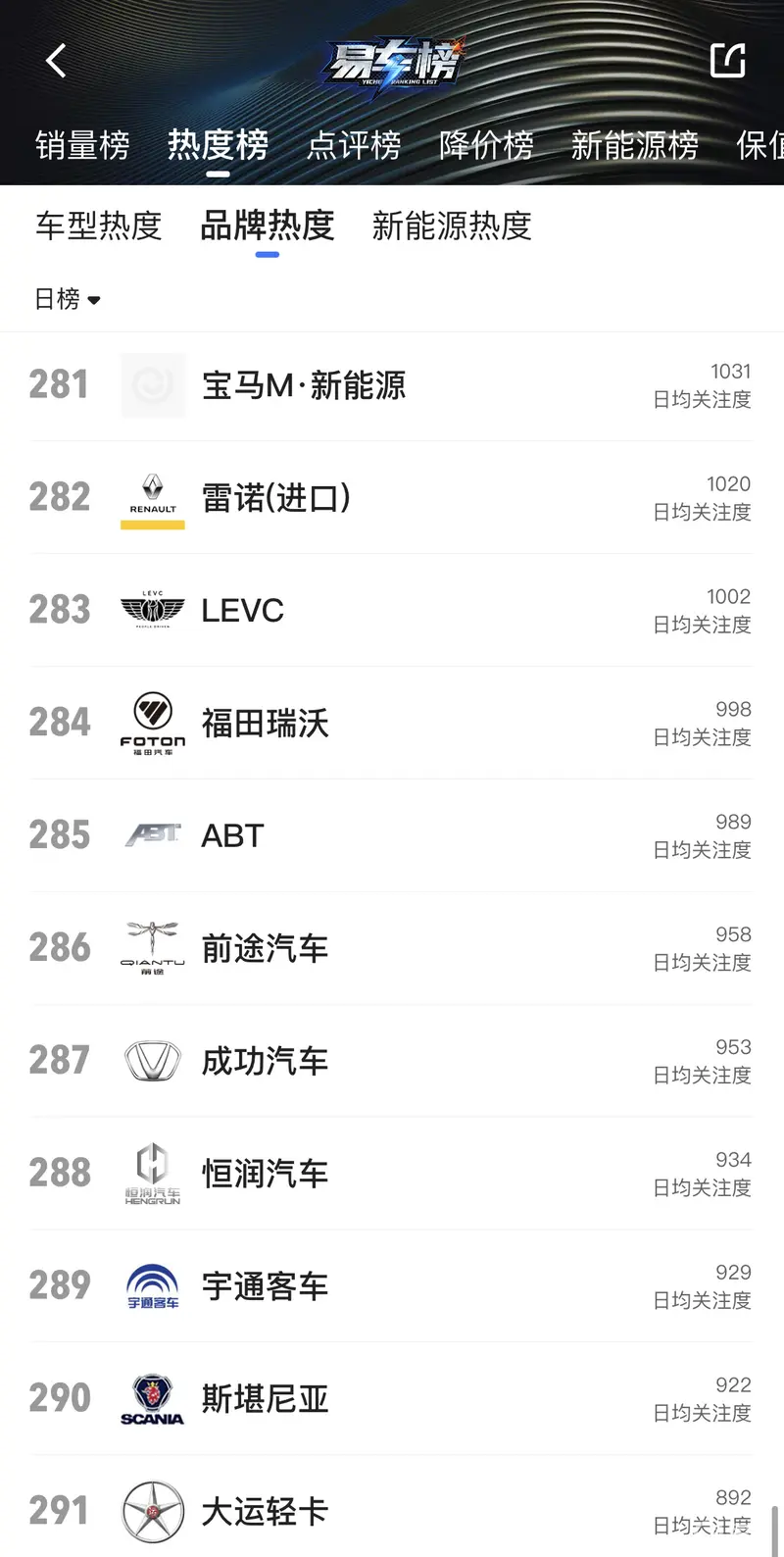Open the 大运轻卡 brand row
The image size is (784, 1557).
(x=392, y=1507)
